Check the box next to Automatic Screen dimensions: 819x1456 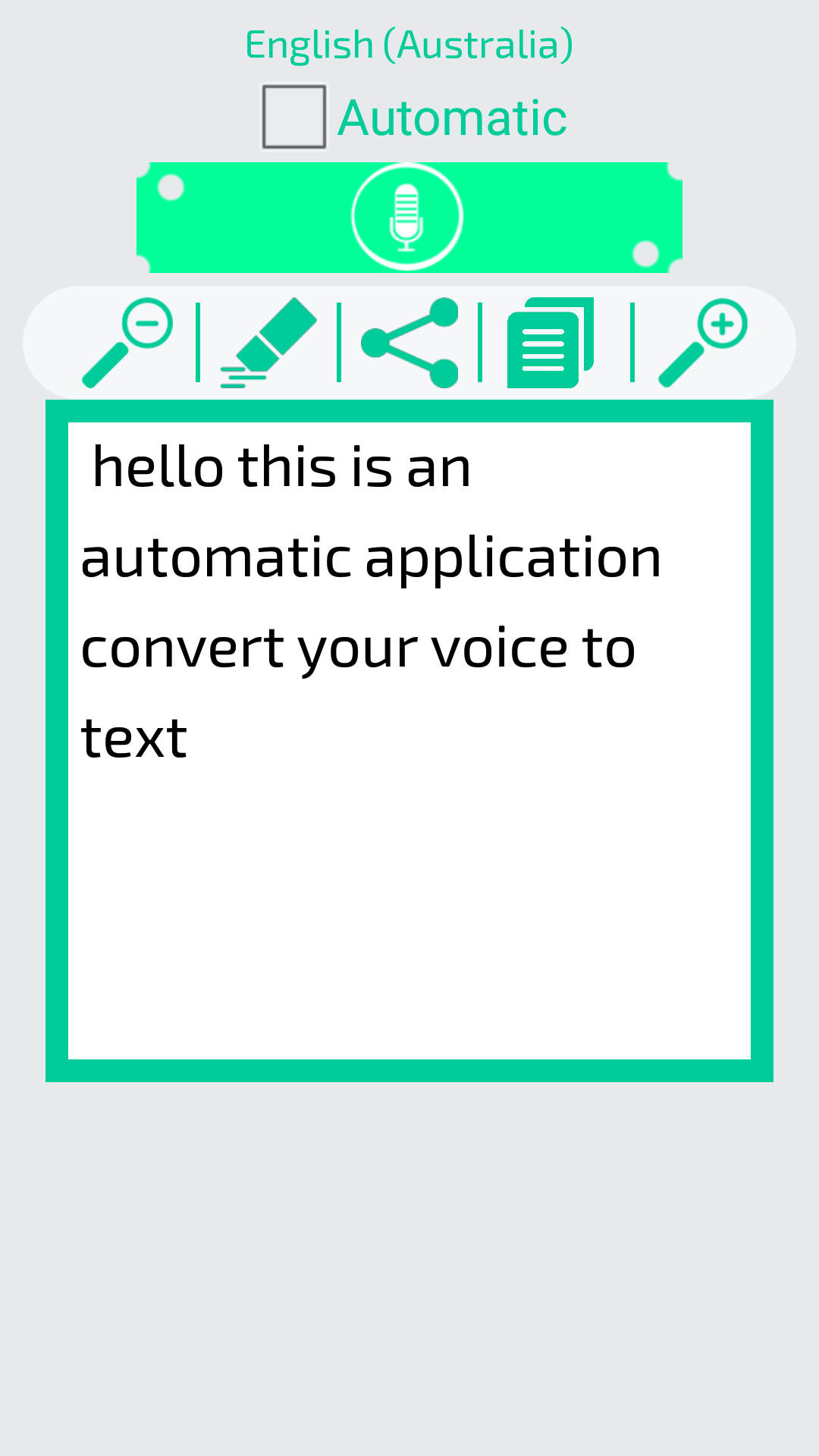tap(294, 115)
